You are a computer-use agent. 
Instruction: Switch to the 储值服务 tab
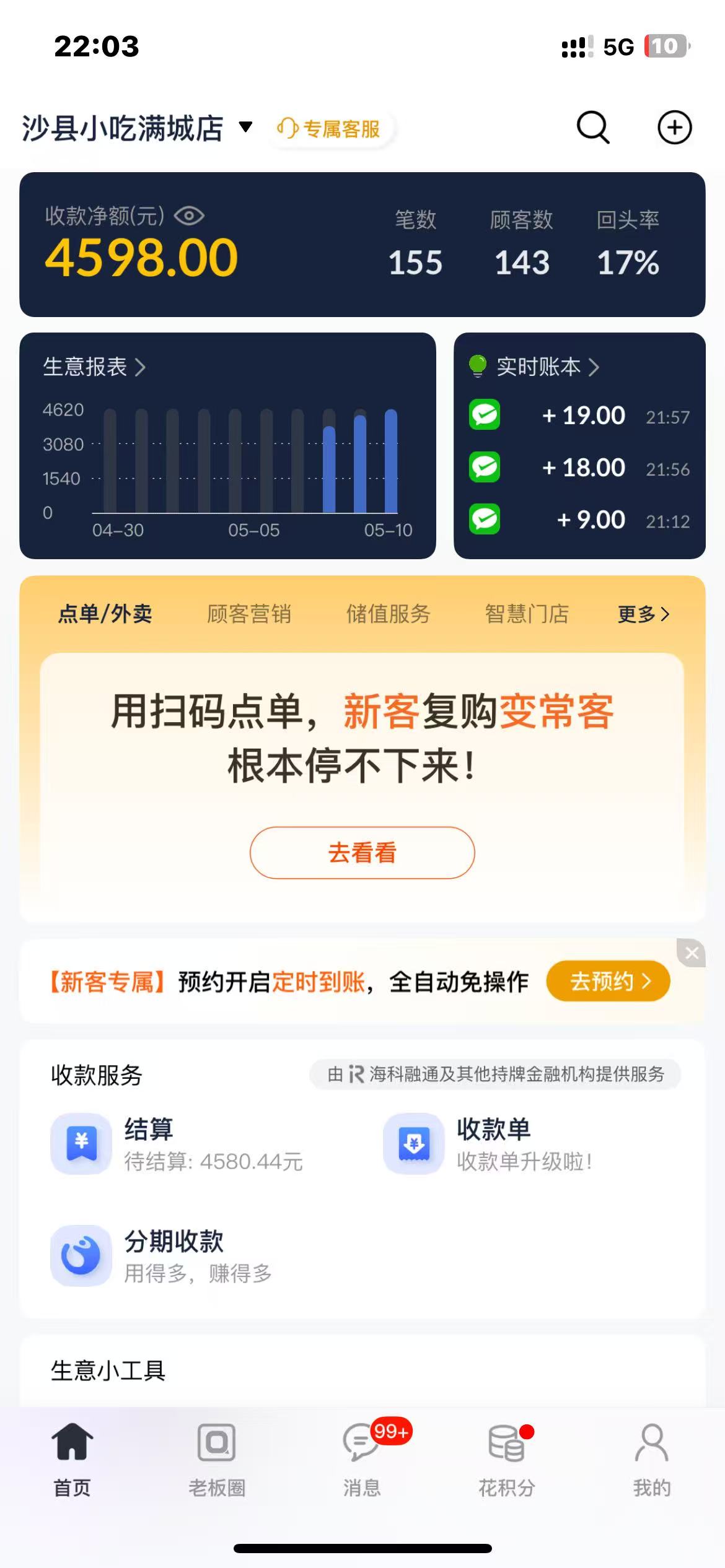388,614
